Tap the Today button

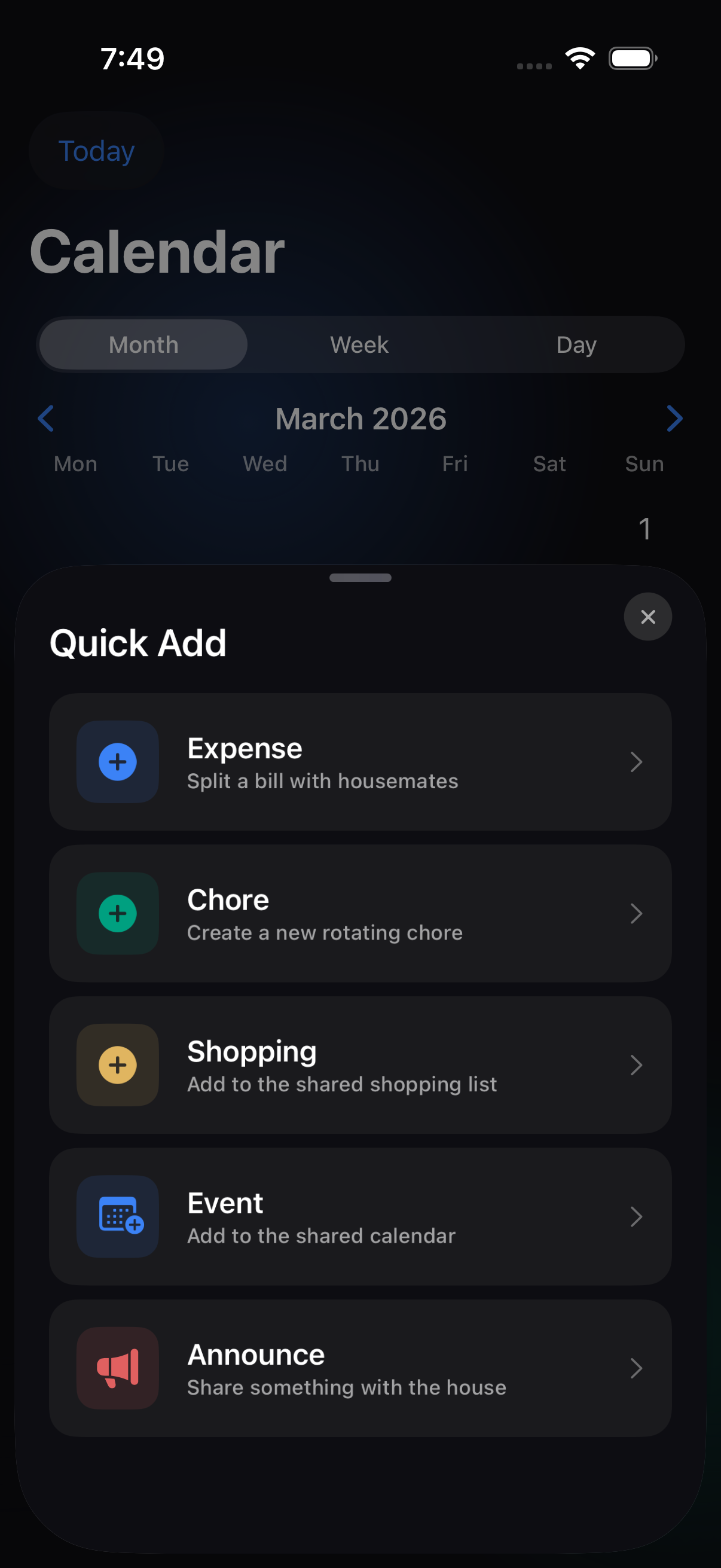(96, 150)
